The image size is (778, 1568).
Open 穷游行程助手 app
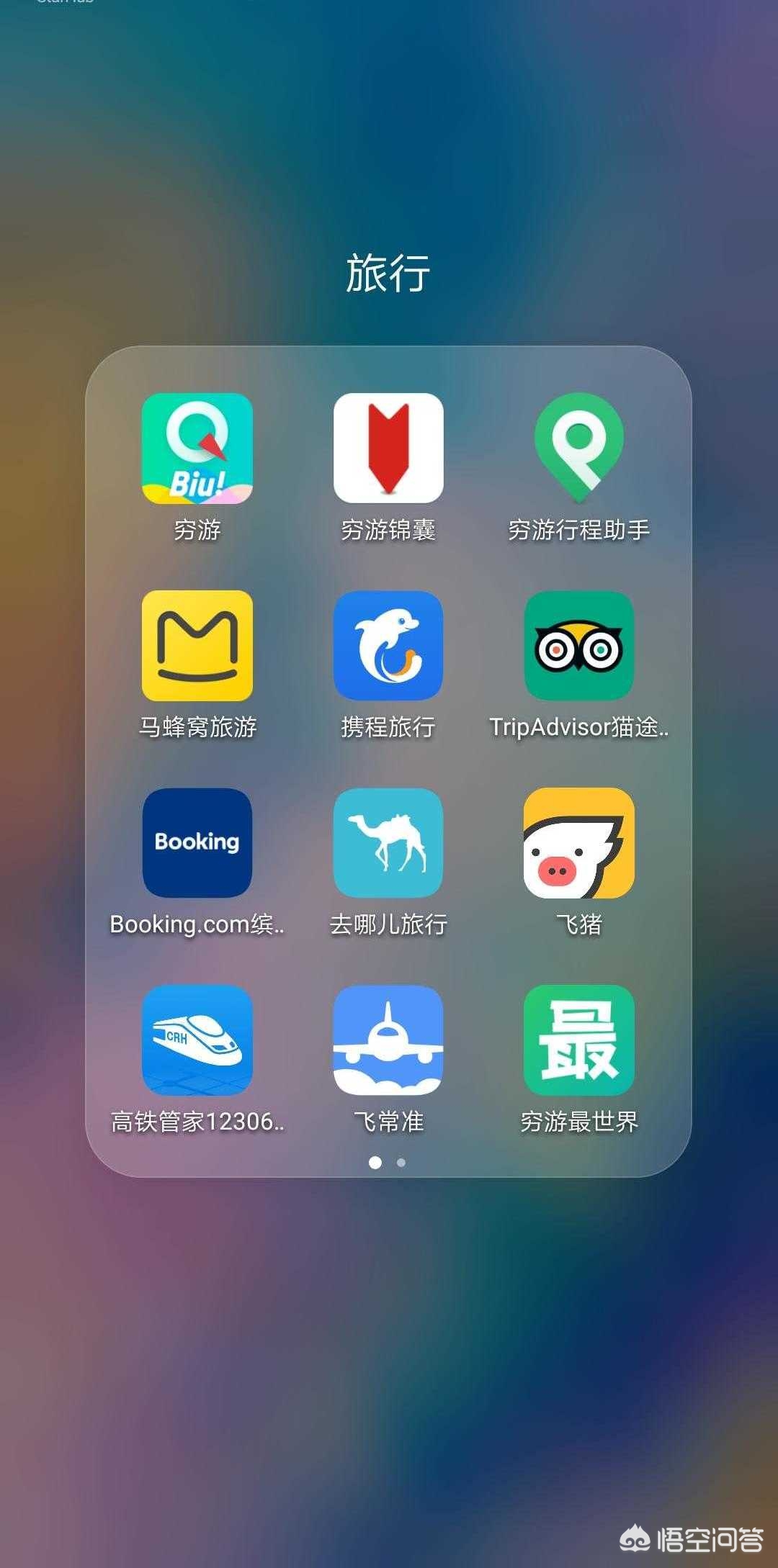pyautogui.click(x=579, y=448)
